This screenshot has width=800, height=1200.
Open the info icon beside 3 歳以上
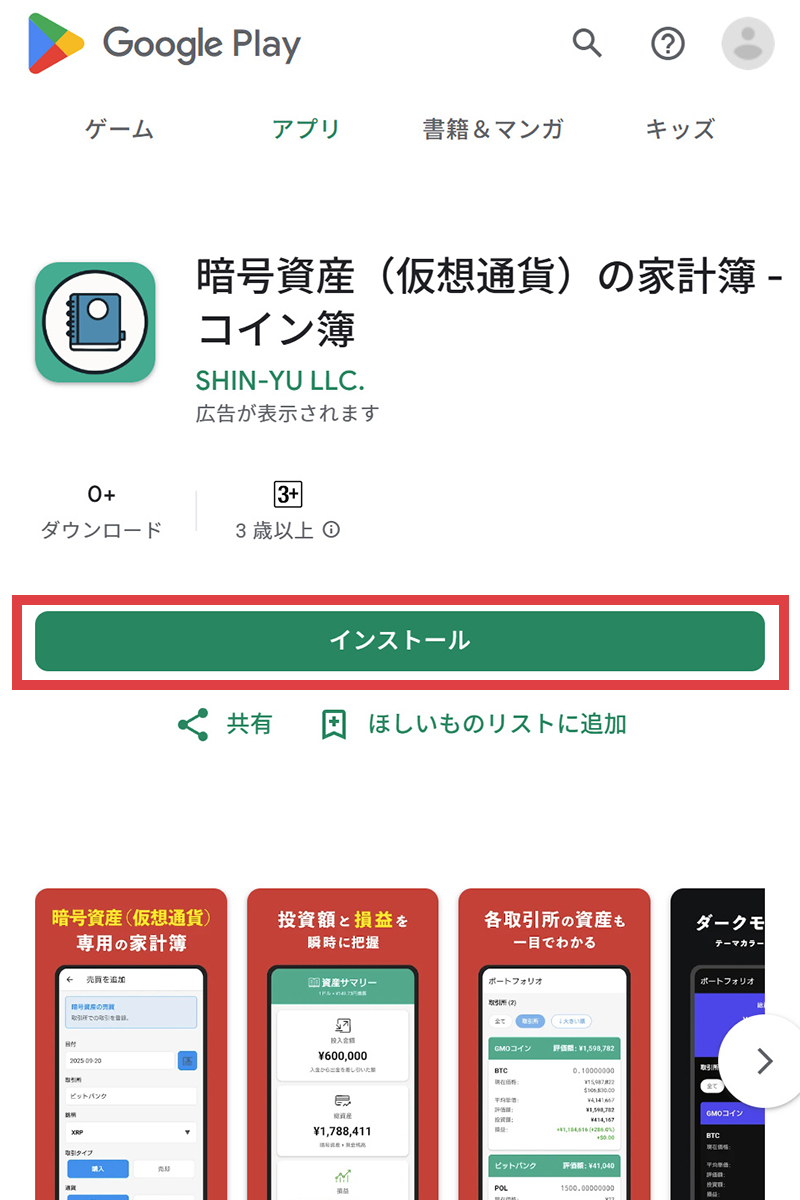(333, 530)
